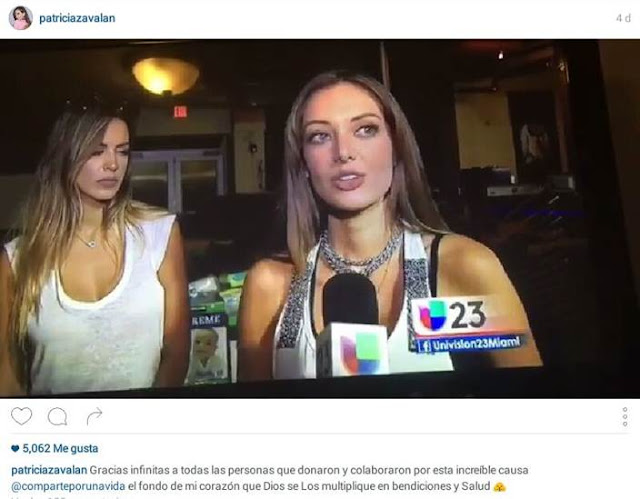The height and width of the screenshot is (499, 640).
Task: Open comments with the speech bubble icon
Action: [x=58, y=416]
